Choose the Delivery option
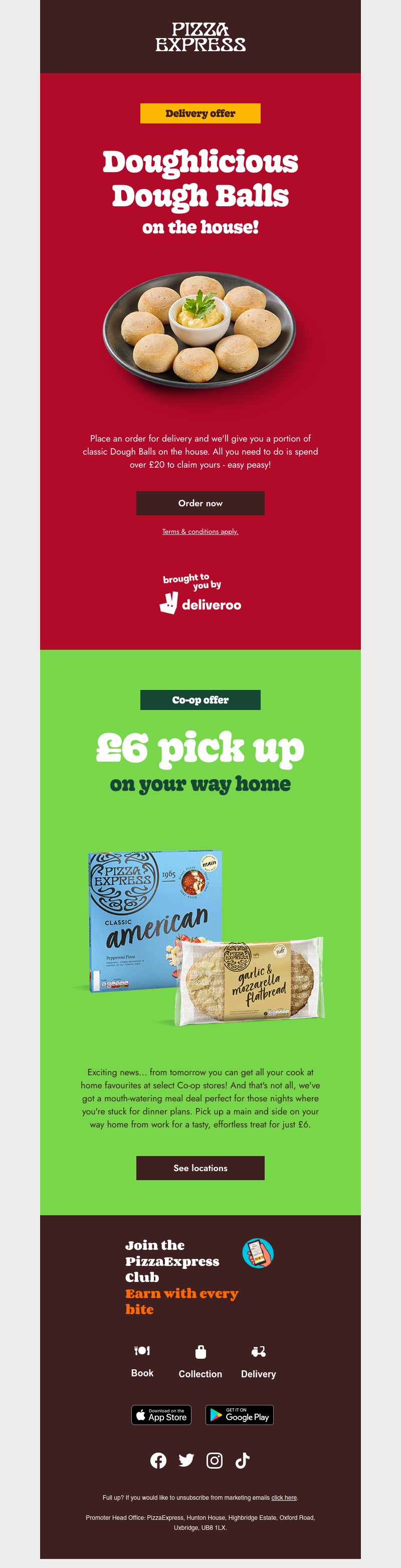This screenshot has width=401, height=1568. (258, 1361)
